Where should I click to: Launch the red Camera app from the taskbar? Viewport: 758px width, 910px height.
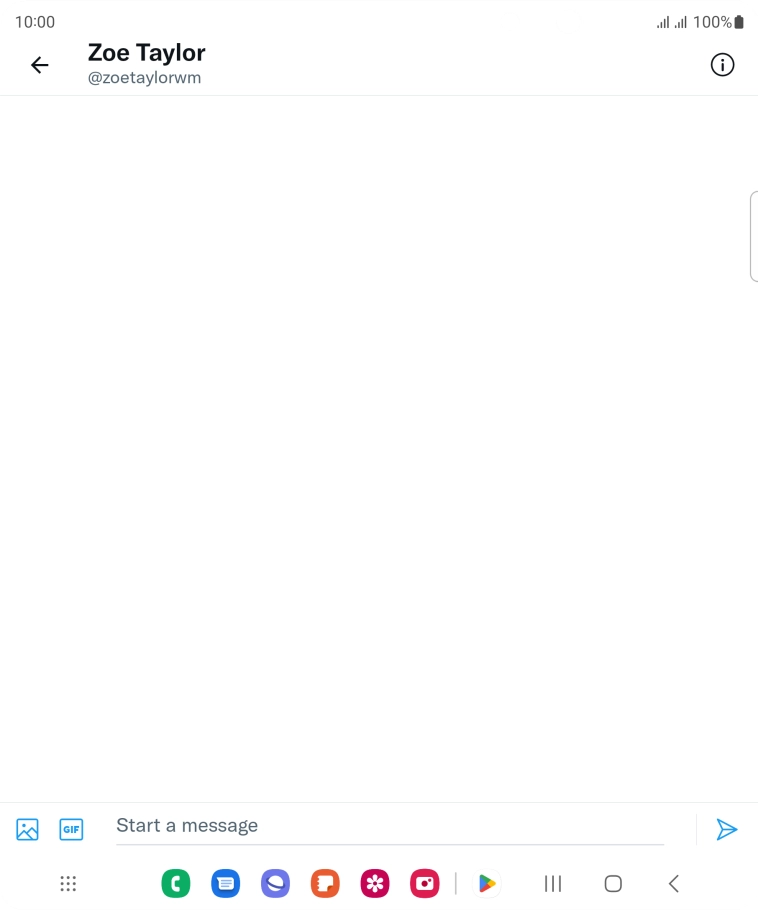425,884
